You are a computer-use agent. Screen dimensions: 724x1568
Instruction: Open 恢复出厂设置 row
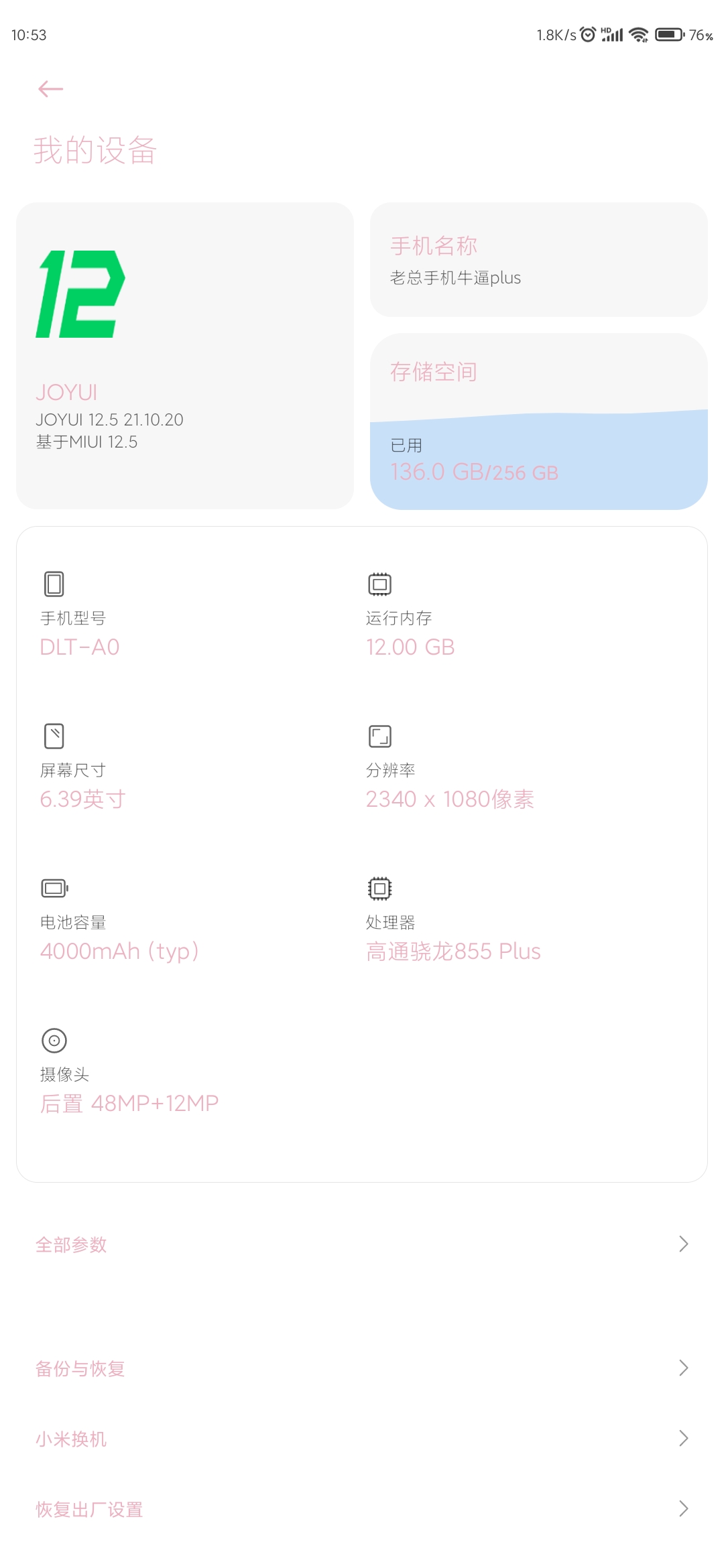point(362,1509)
